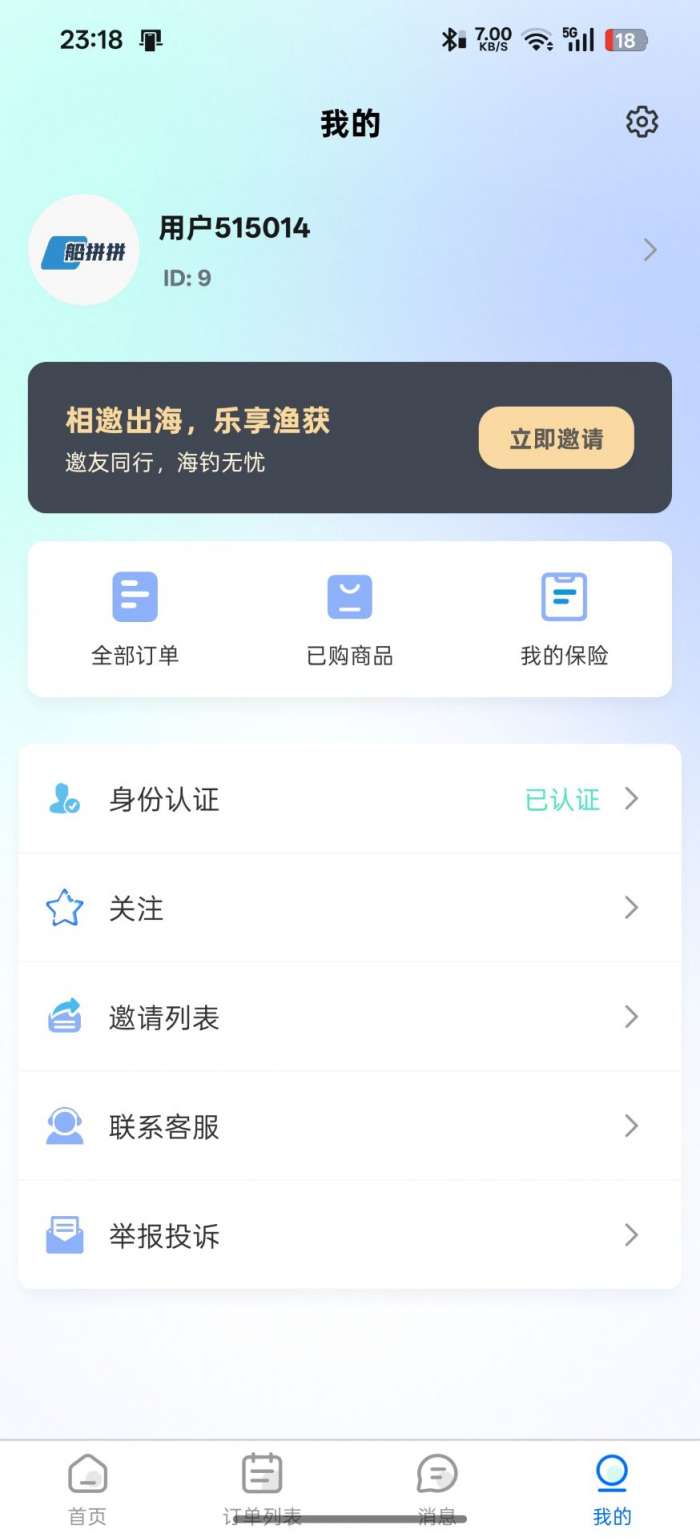Open the settings gear icon

[642, 122]
